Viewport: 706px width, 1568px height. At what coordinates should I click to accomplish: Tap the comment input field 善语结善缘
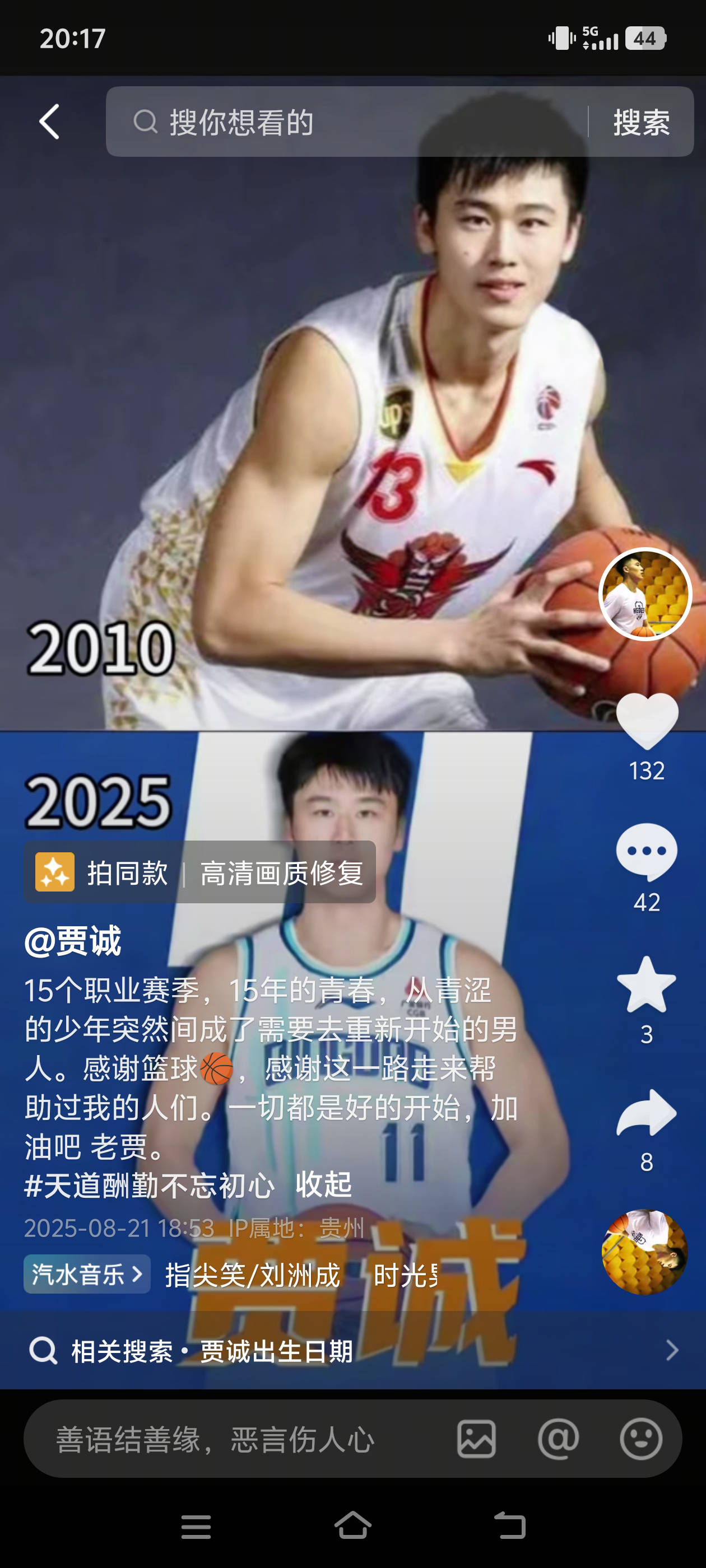tap(213, 1440)
